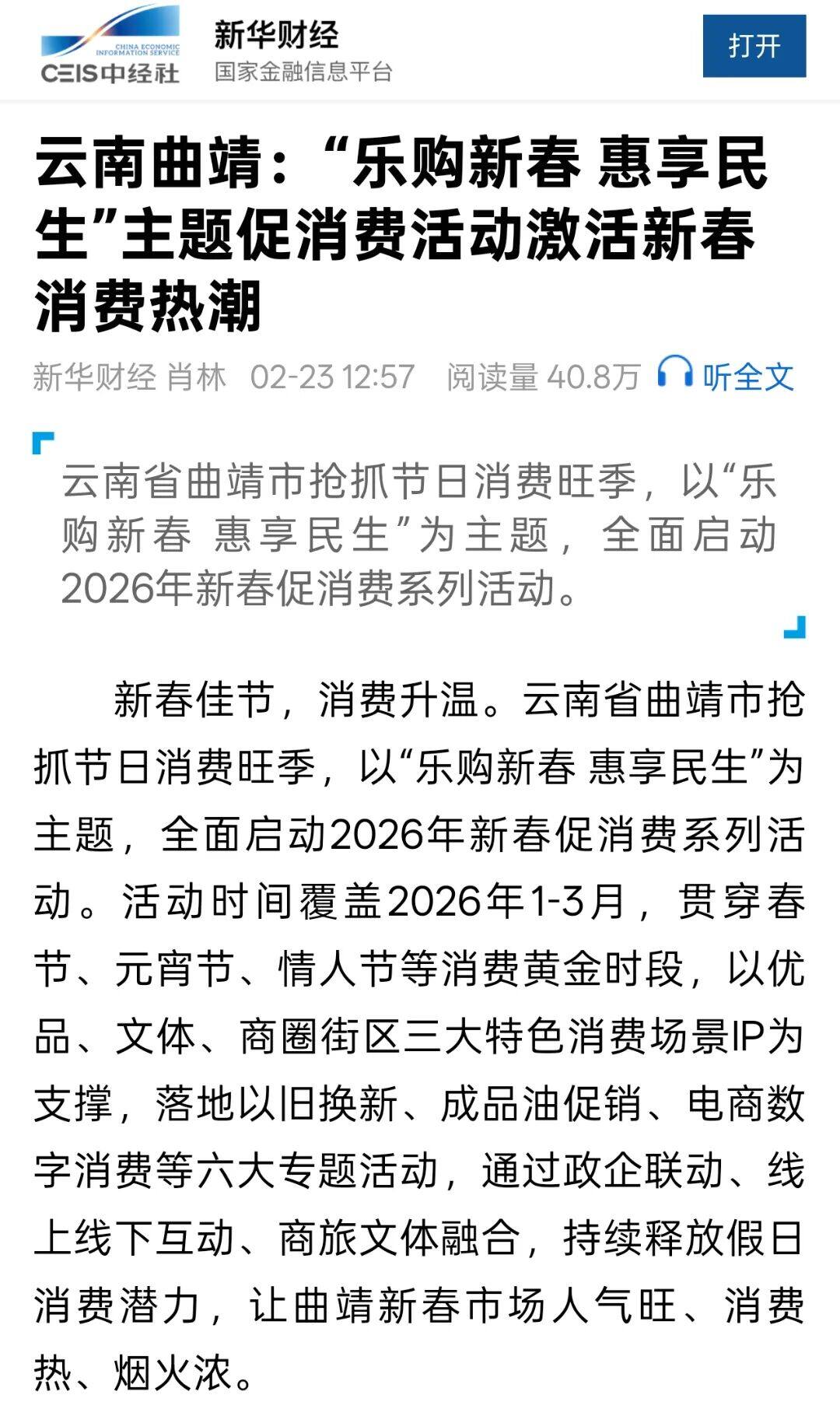Listen to the full article via 听全文
Viewport: 840px width, 1423px height.
(x=726, y=377)
